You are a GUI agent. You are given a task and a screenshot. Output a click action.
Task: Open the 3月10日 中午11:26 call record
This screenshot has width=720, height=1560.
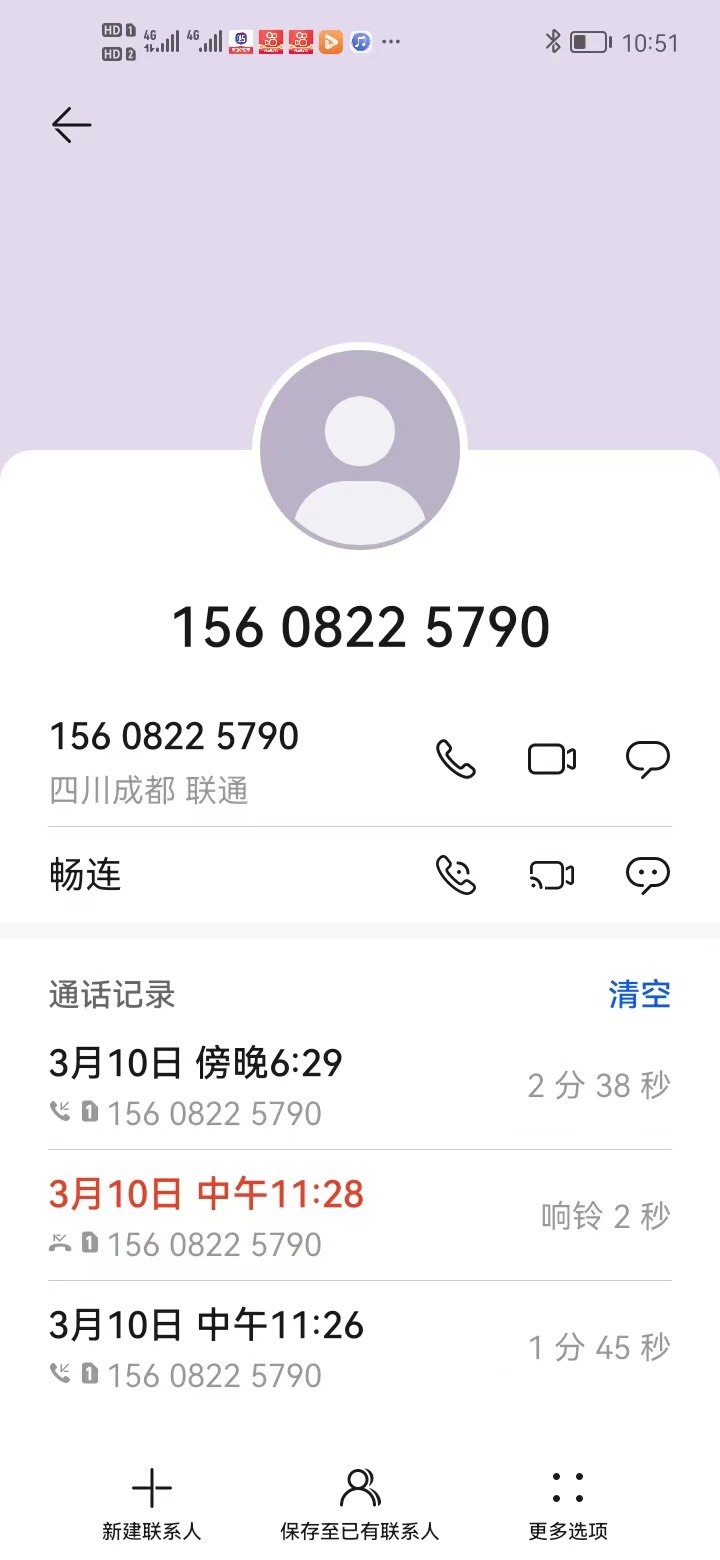(360, 1347)
